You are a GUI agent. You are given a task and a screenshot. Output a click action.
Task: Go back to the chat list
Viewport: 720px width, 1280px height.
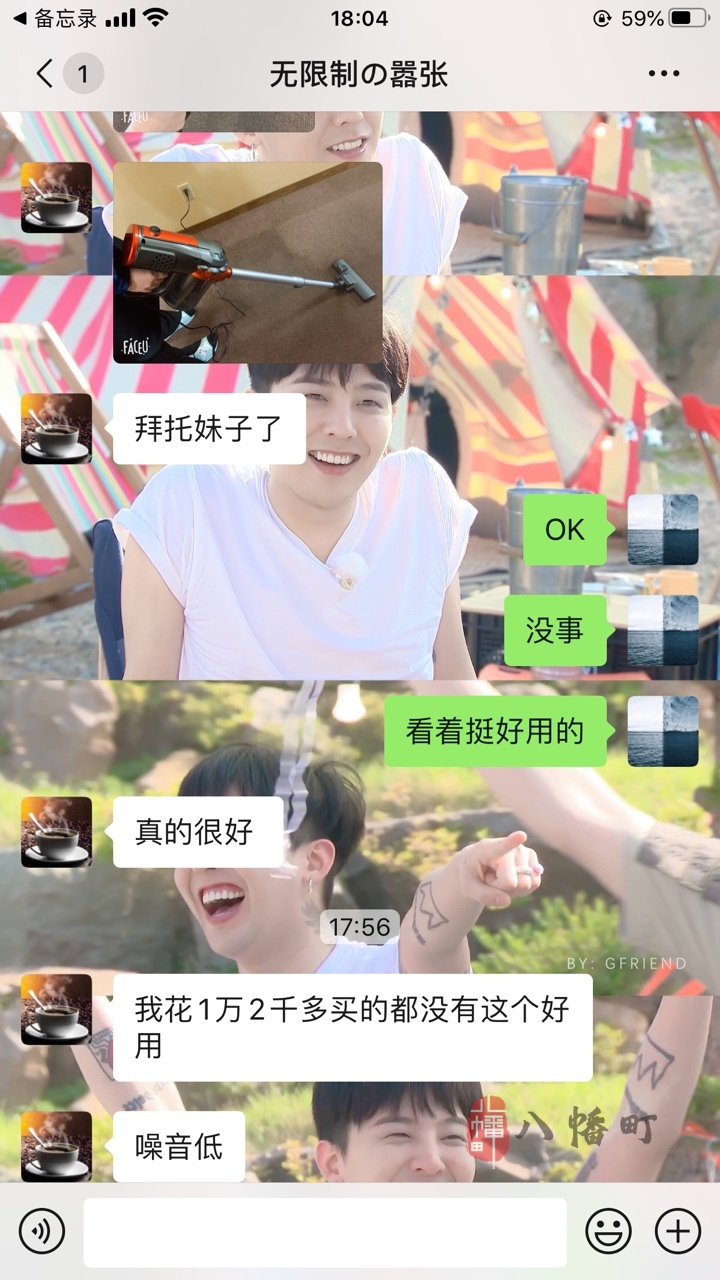coord(45,74)
